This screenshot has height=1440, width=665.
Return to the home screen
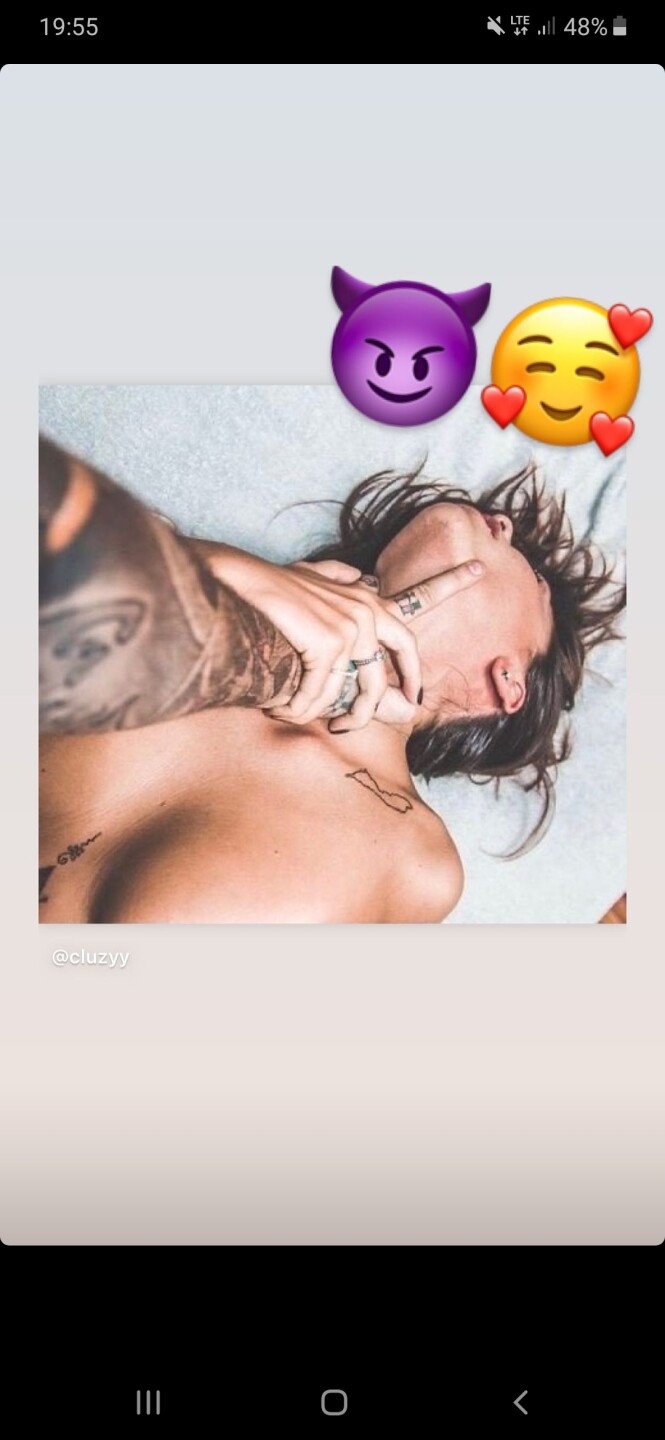[x=334, y=1402]
